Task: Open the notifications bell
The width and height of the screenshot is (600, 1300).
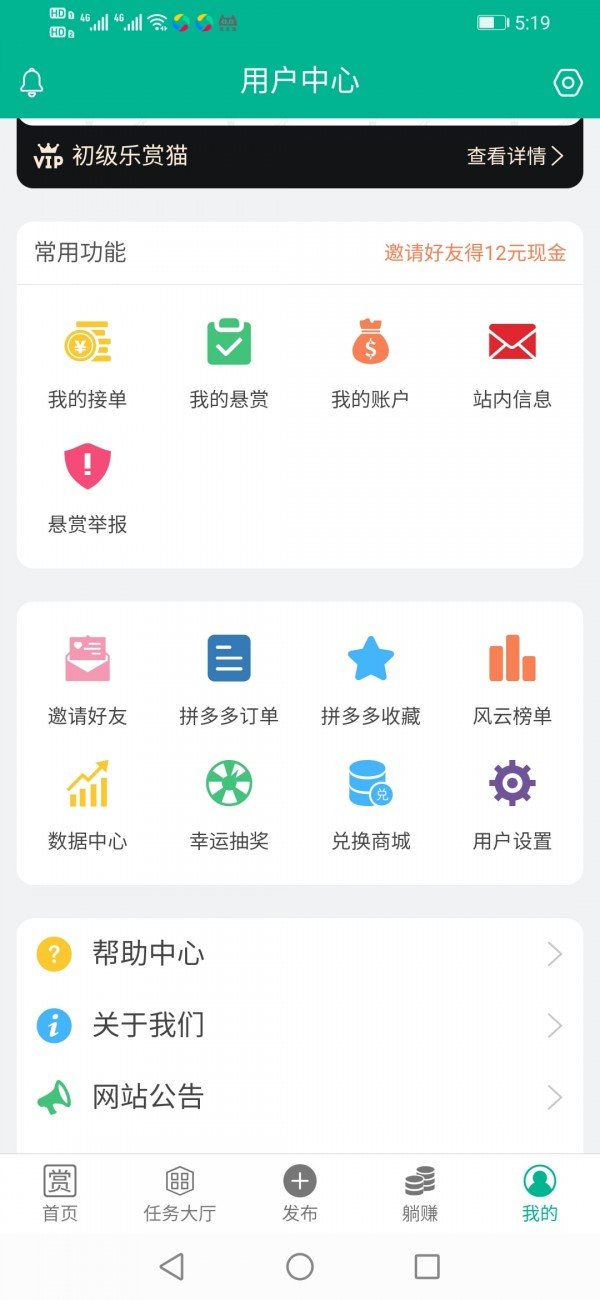Action: coord(32,82)
